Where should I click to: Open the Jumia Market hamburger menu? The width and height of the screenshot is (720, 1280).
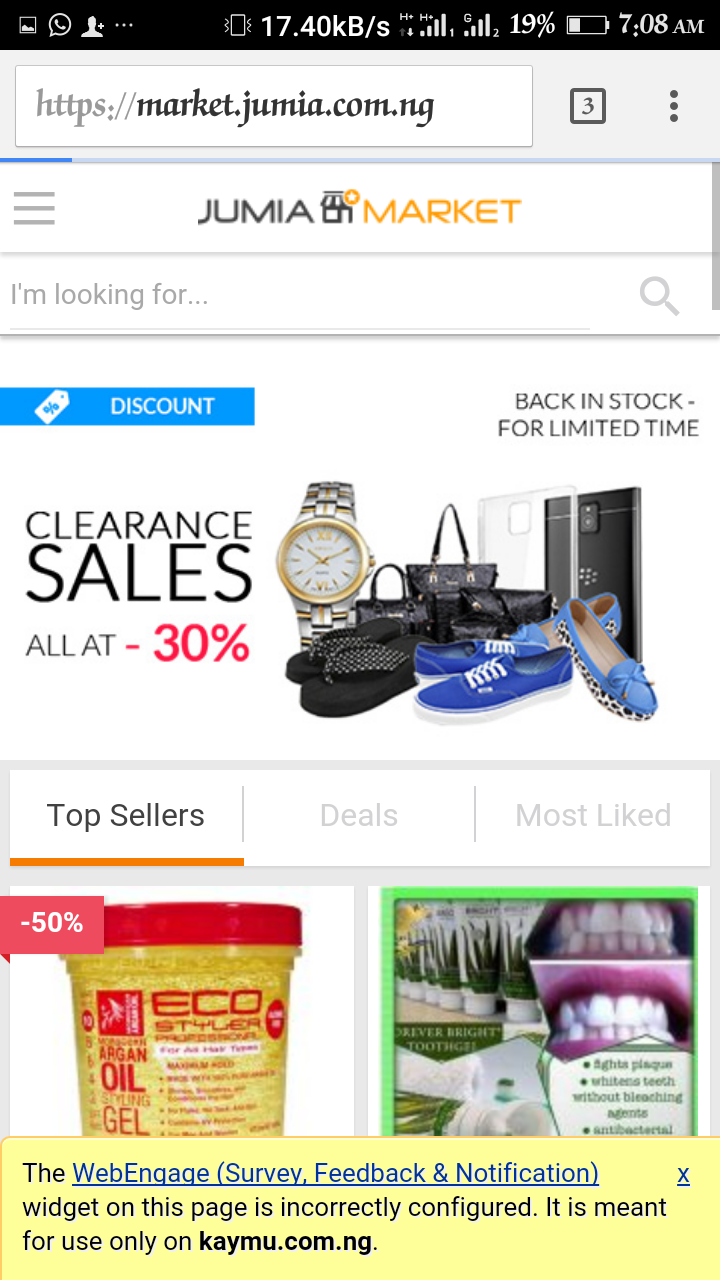pyautogui.click(x=35, y=209)
